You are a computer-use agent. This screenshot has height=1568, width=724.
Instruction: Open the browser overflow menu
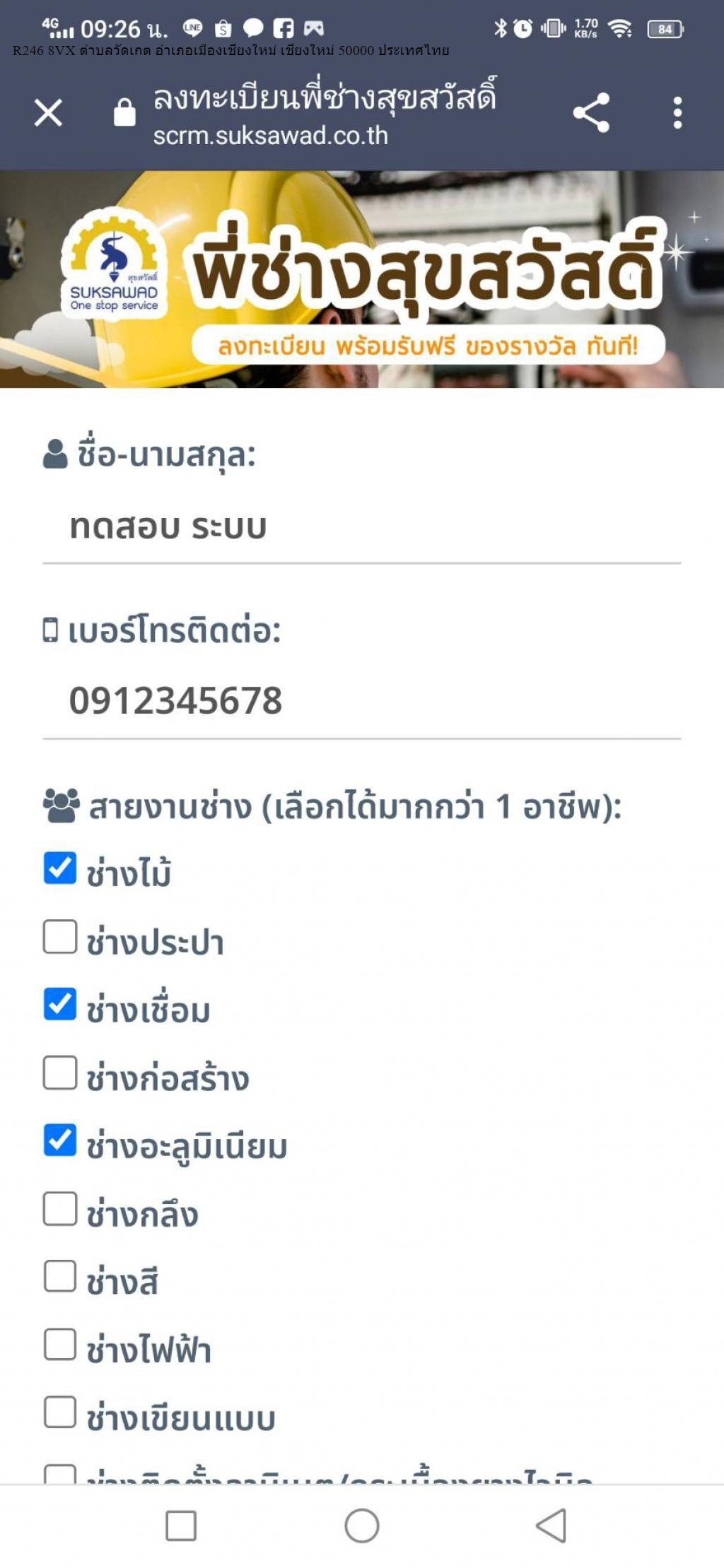click(x=677, y=112)
